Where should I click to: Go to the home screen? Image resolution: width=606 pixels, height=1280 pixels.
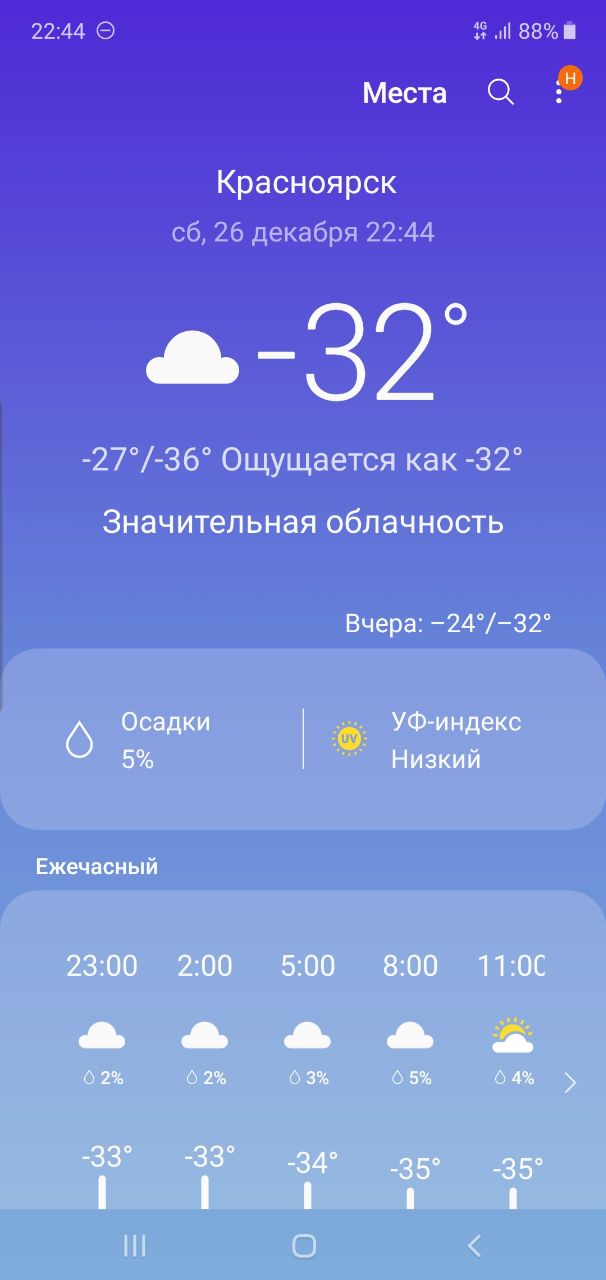click(x=304, y=1245)
